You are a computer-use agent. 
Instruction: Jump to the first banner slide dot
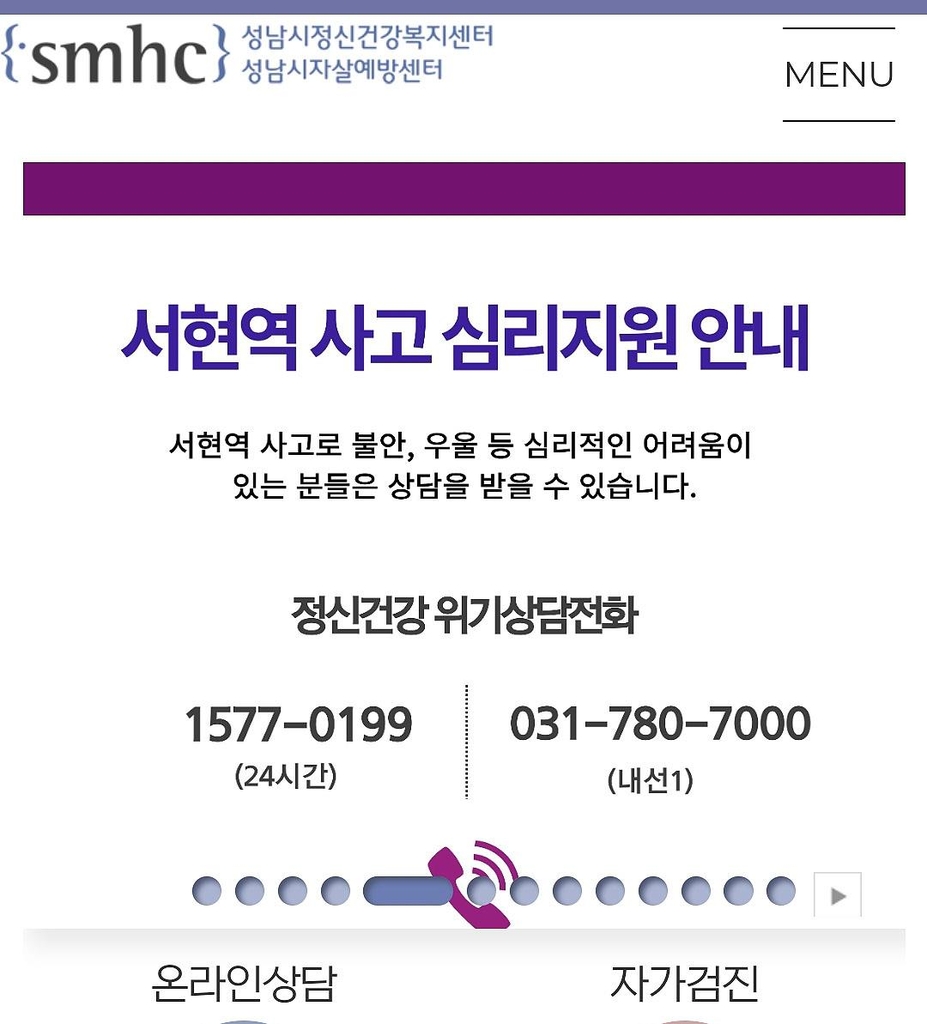click(x=206, y=890)
